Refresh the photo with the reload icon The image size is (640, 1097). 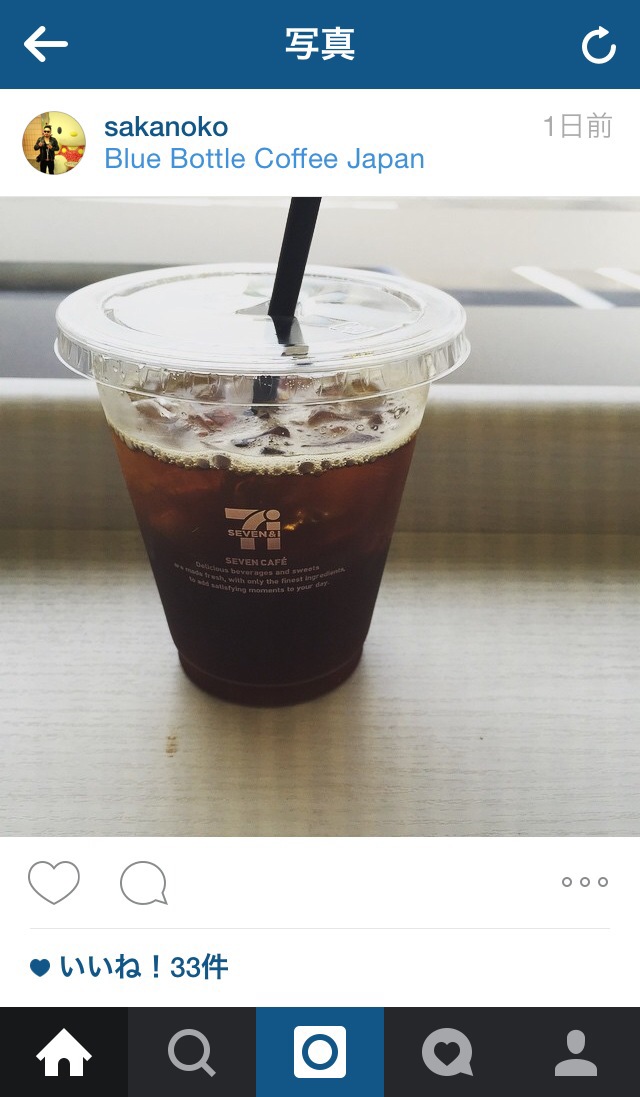[598, 45]
